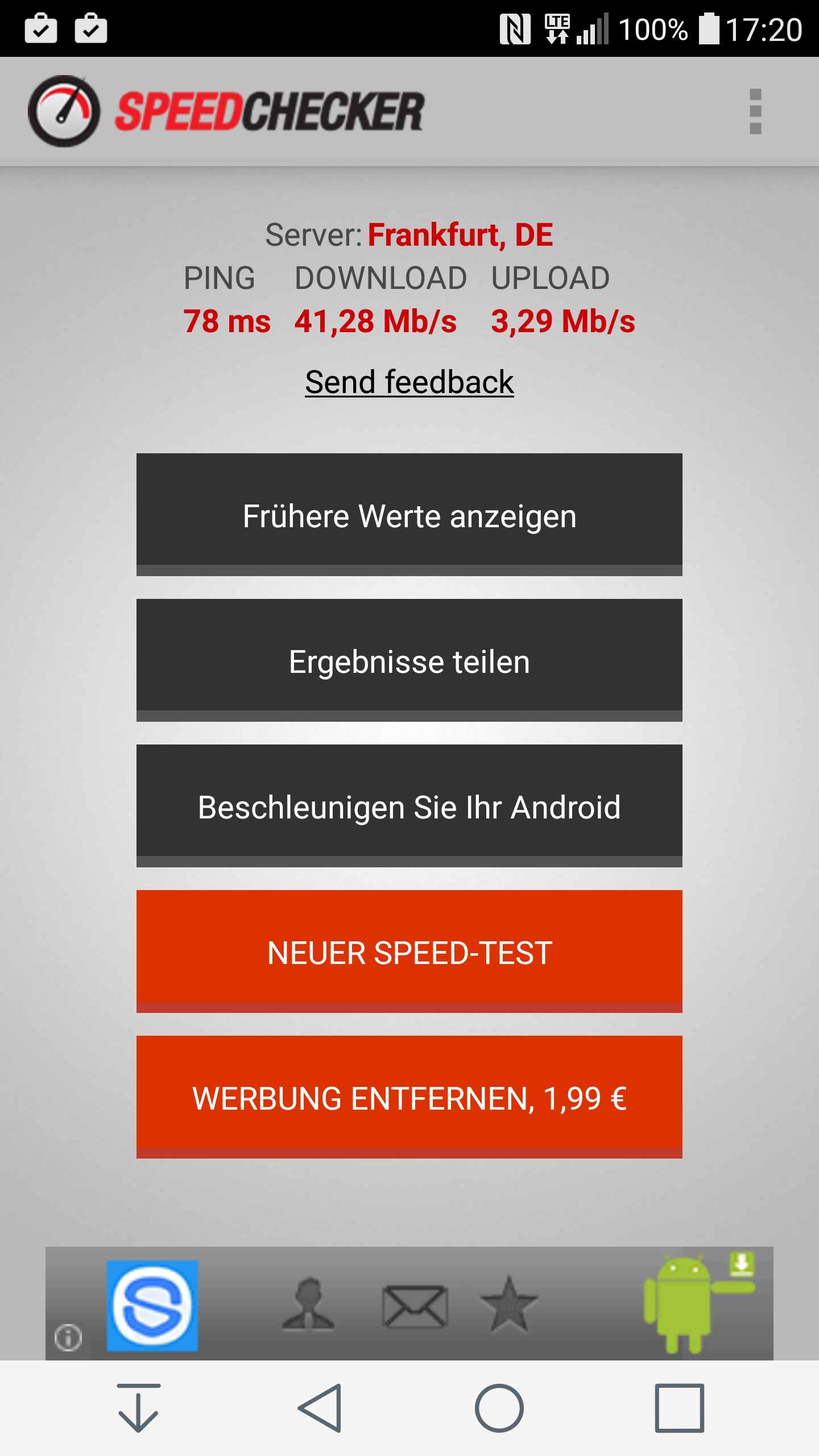Screen dimensions: 819x1456
Task: Tap the ad info icon
Action: point(68,1337)
